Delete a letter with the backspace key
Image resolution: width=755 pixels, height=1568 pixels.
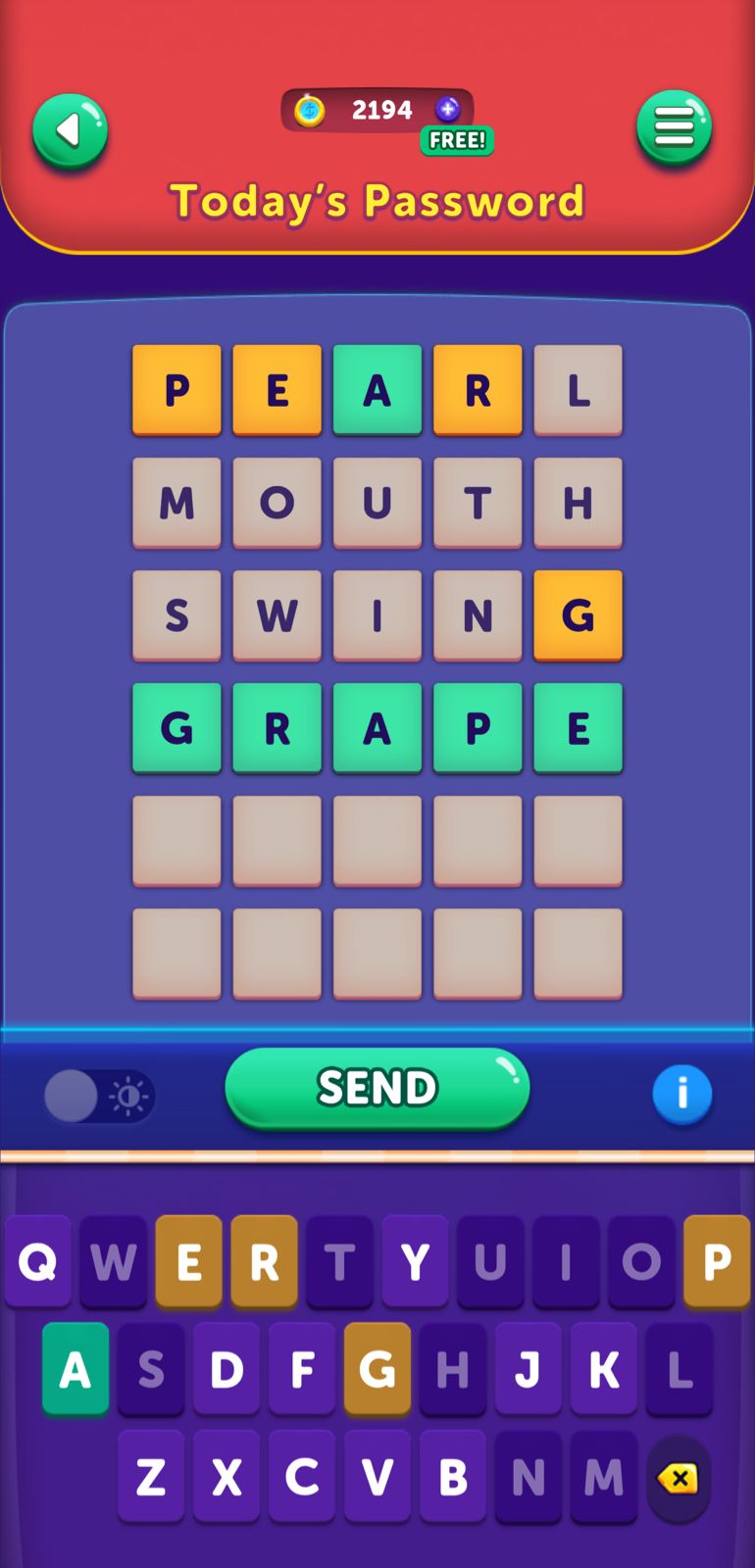pos(678,1478)
